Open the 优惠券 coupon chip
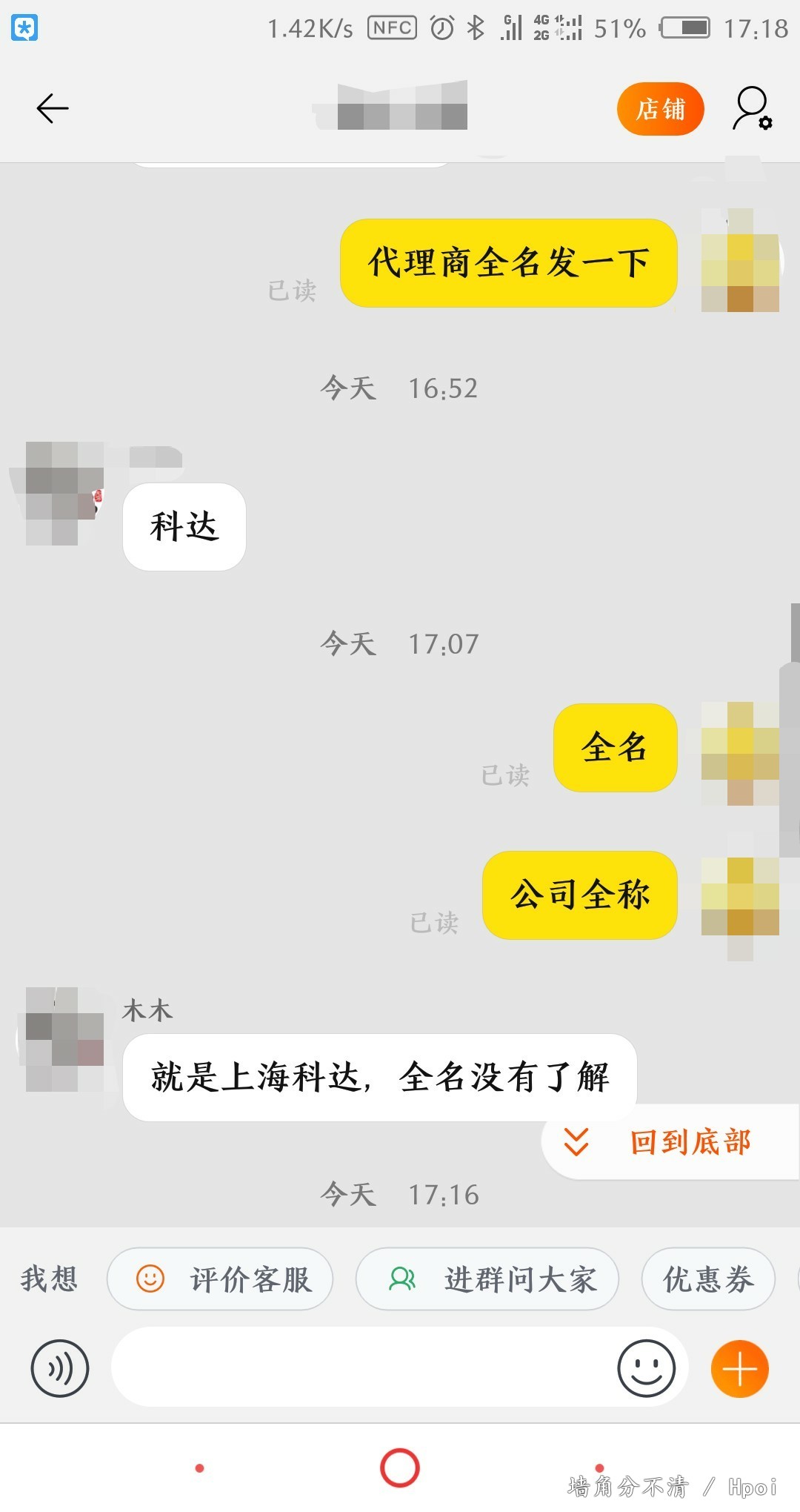The width and height of the screenshot is (800, 1512). pos(707,1279)
